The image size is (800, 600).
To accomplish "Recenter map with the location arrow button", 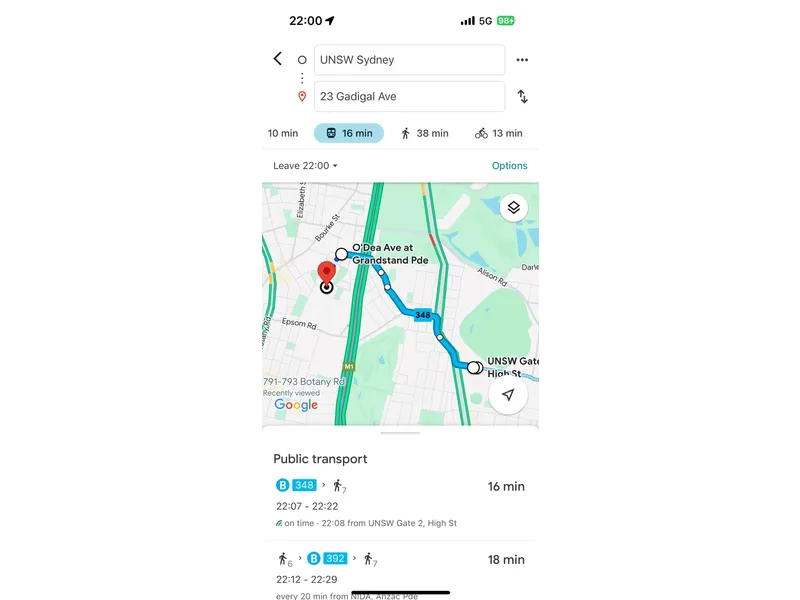I will coord(508,395).
